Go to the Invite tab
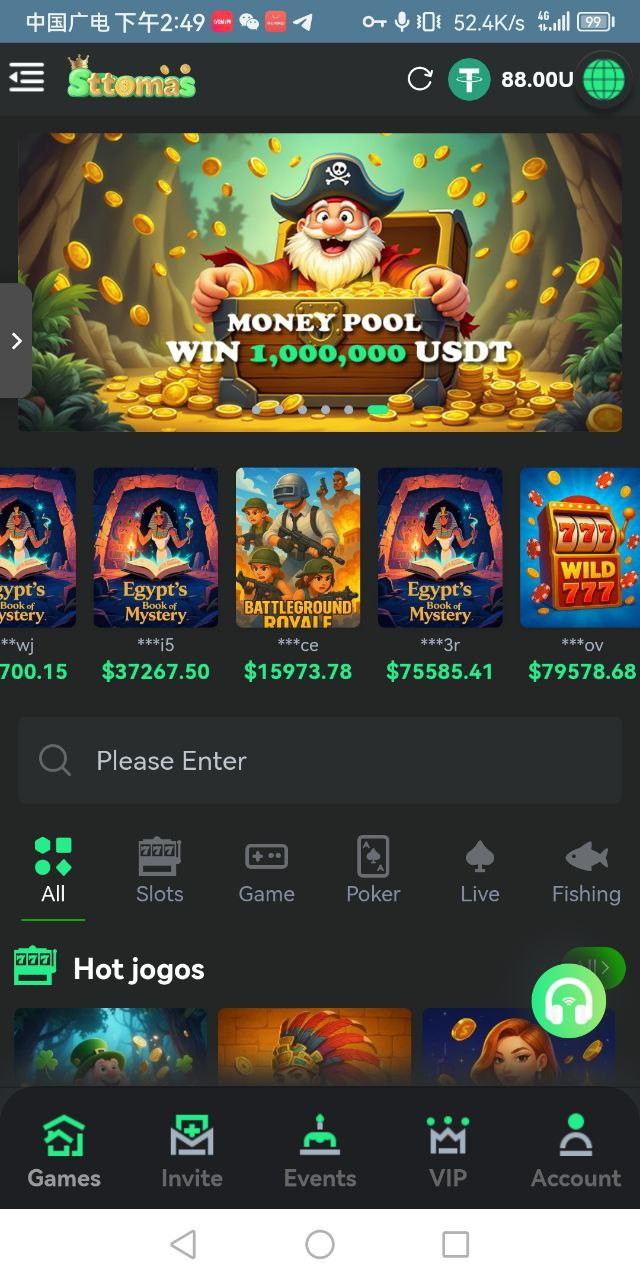 pos(192,1152)
